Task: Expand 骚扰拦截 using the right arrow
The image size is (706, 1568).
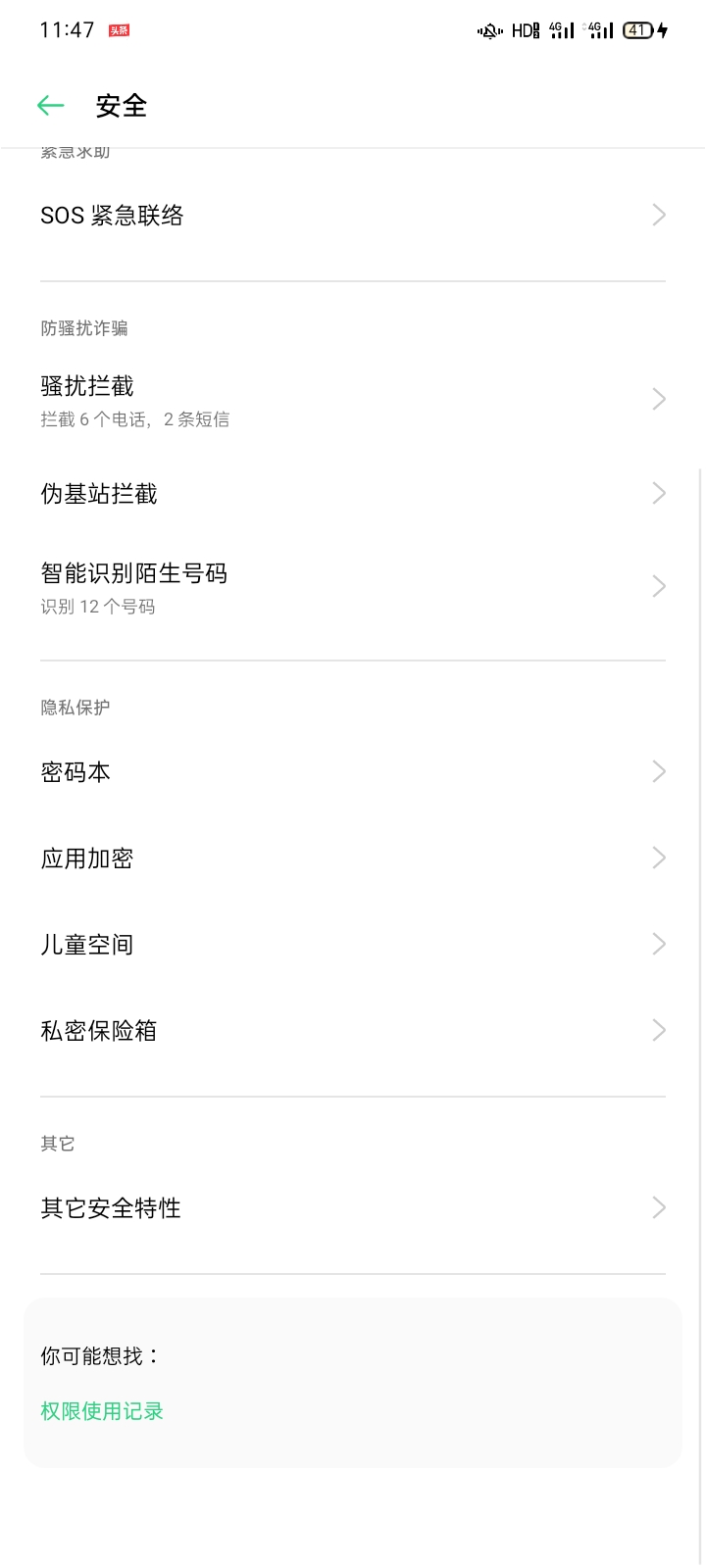Action: [659, 398]
